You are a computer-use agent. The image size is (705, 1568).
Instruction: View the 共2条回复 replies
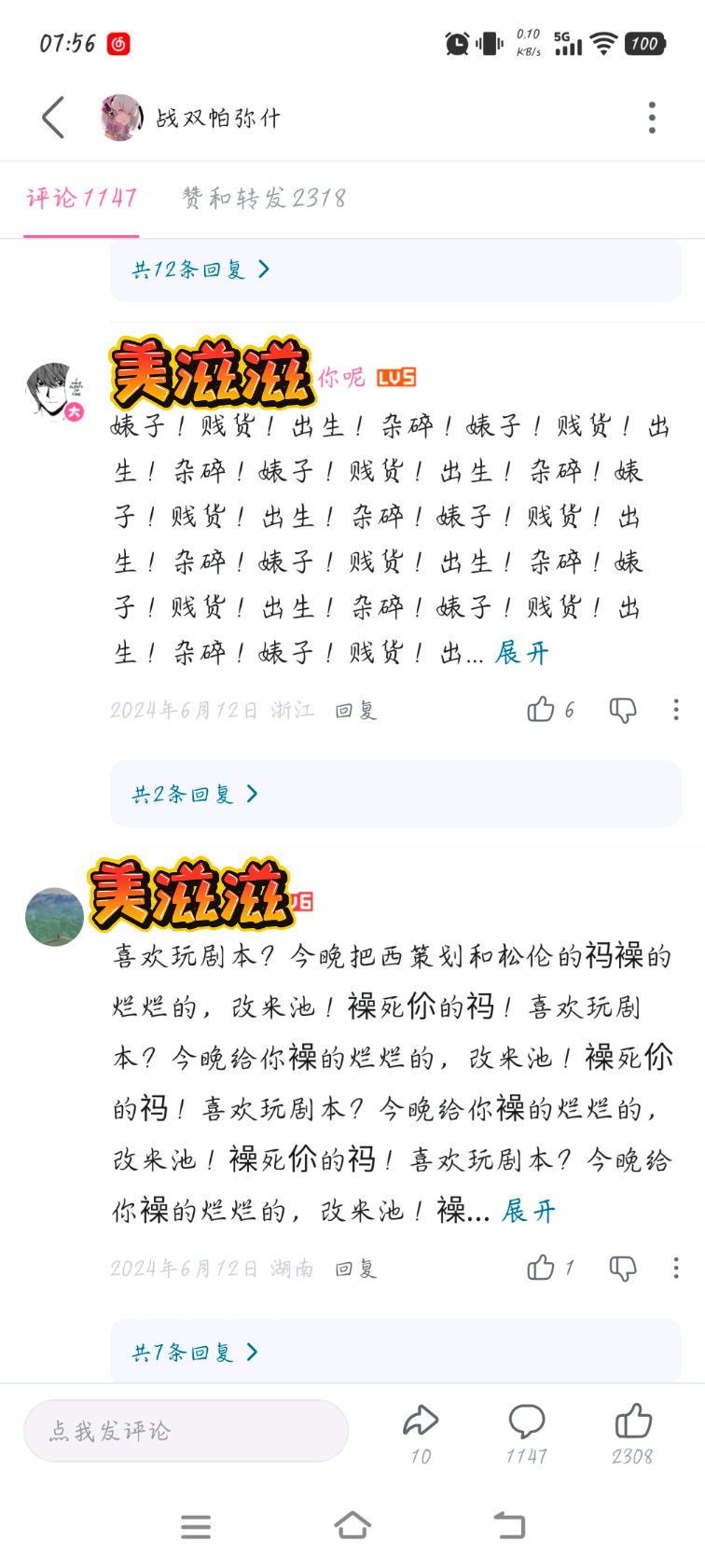pos(195,794)
